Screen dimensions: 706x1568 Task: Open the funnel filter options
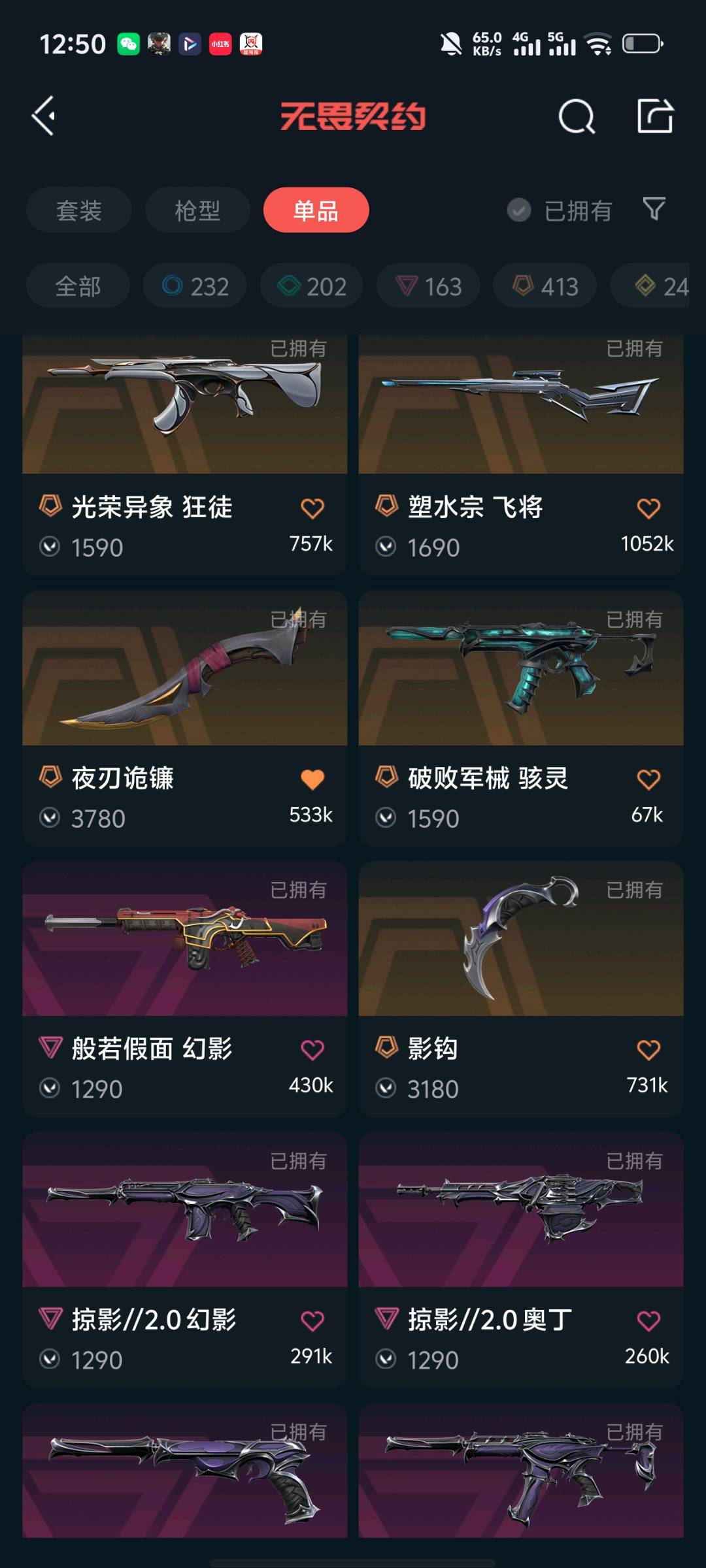[654, 209]
